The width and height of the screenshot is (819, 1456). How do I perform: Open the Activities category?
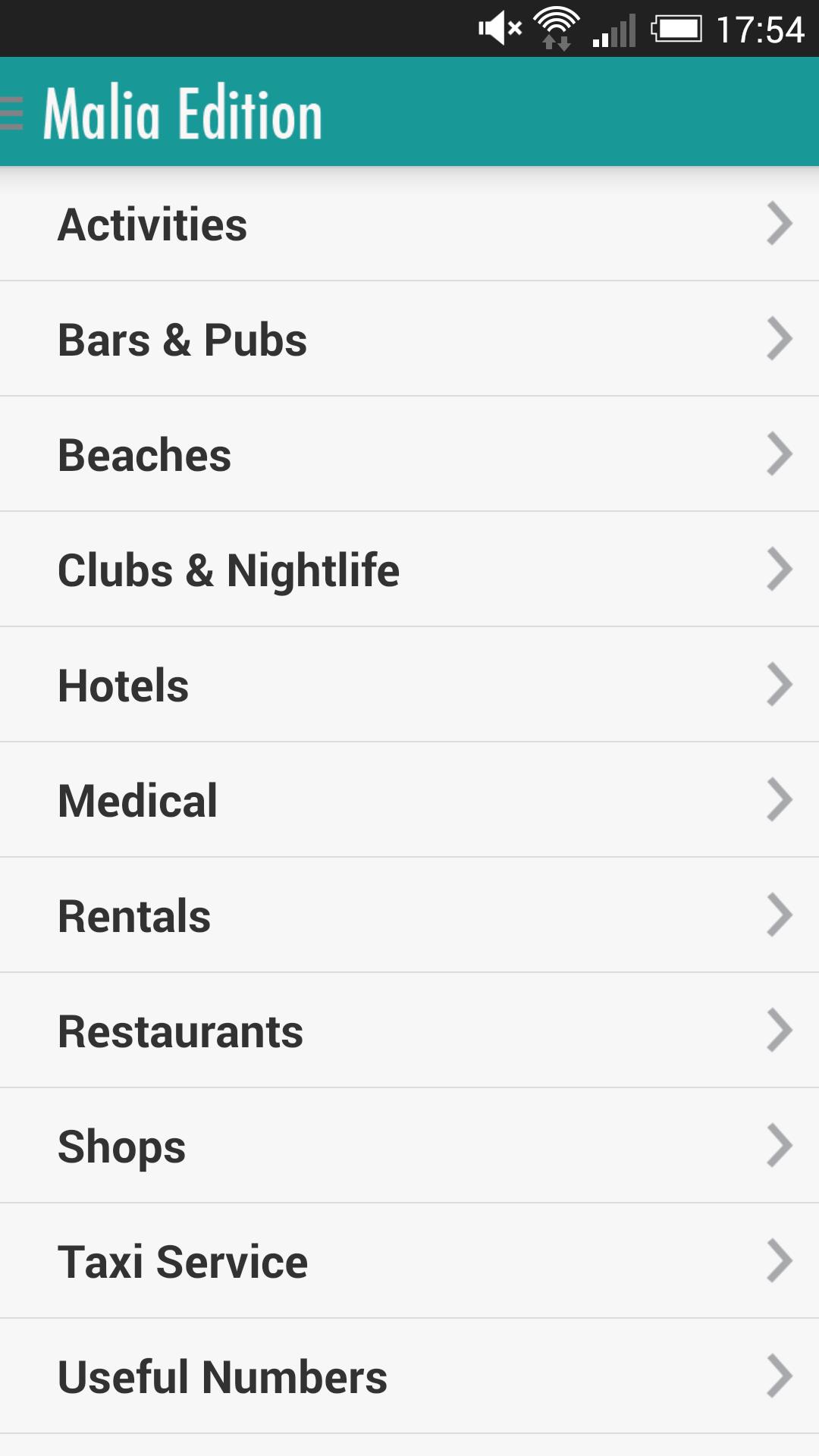409,224
